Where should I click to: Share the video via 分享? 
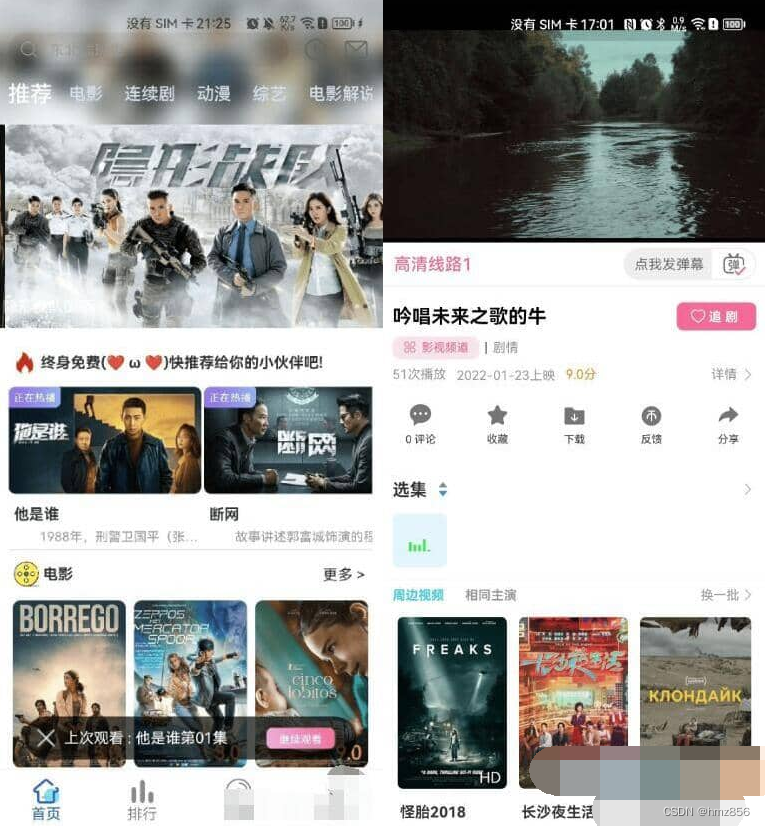point(728,424)
